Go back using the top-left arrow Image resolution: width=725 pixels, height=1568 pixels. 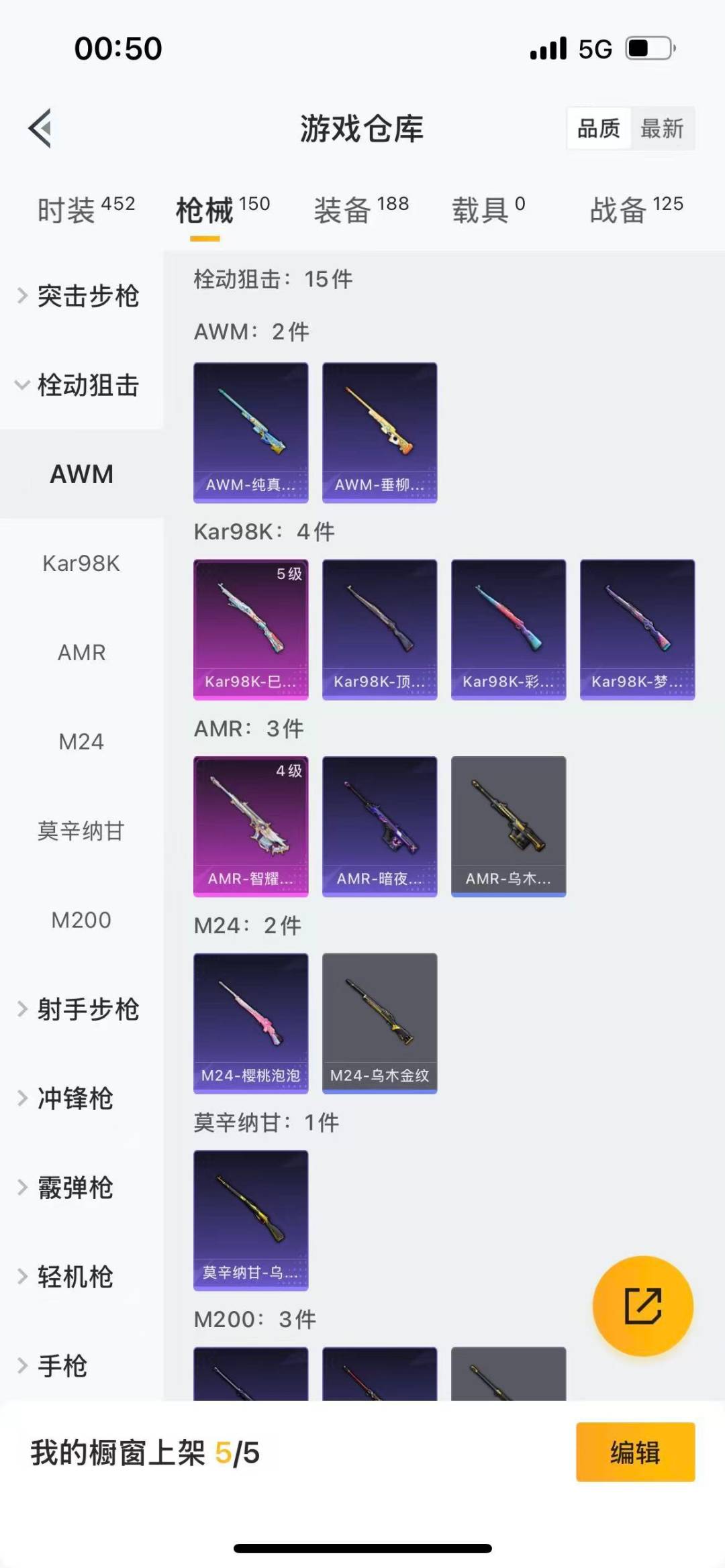click(x=40, y=128)
